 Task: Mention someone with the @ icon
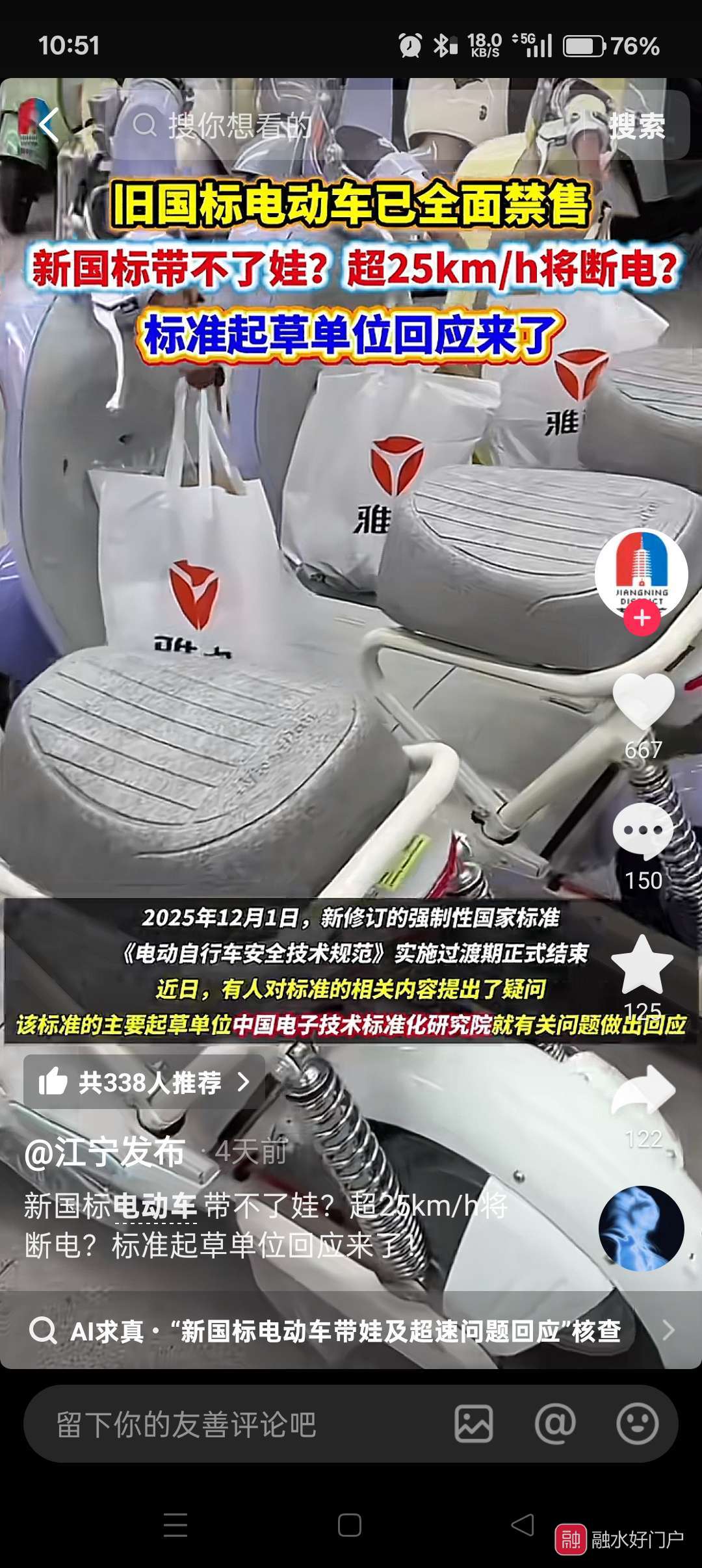point(554,1424)
